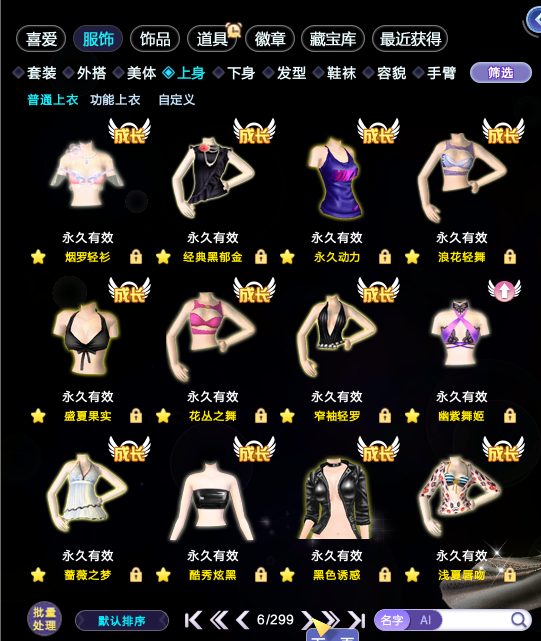The height and width of the screenshot is (641, 541).
Task: Switch to the 功能上衣 sub-tab
Action: click(x=115, y=99)
